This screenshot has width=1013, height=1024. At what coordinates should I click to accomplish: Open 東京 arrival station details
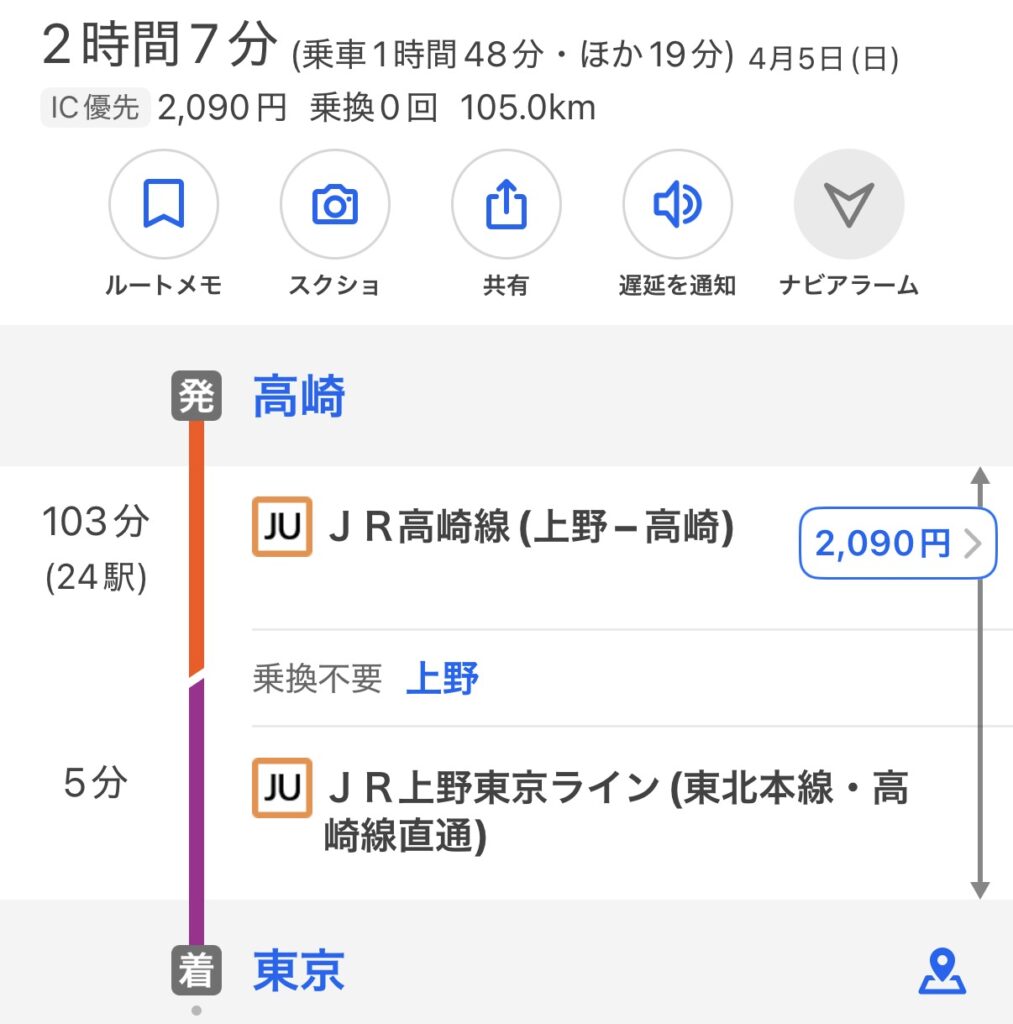[299, 971]
